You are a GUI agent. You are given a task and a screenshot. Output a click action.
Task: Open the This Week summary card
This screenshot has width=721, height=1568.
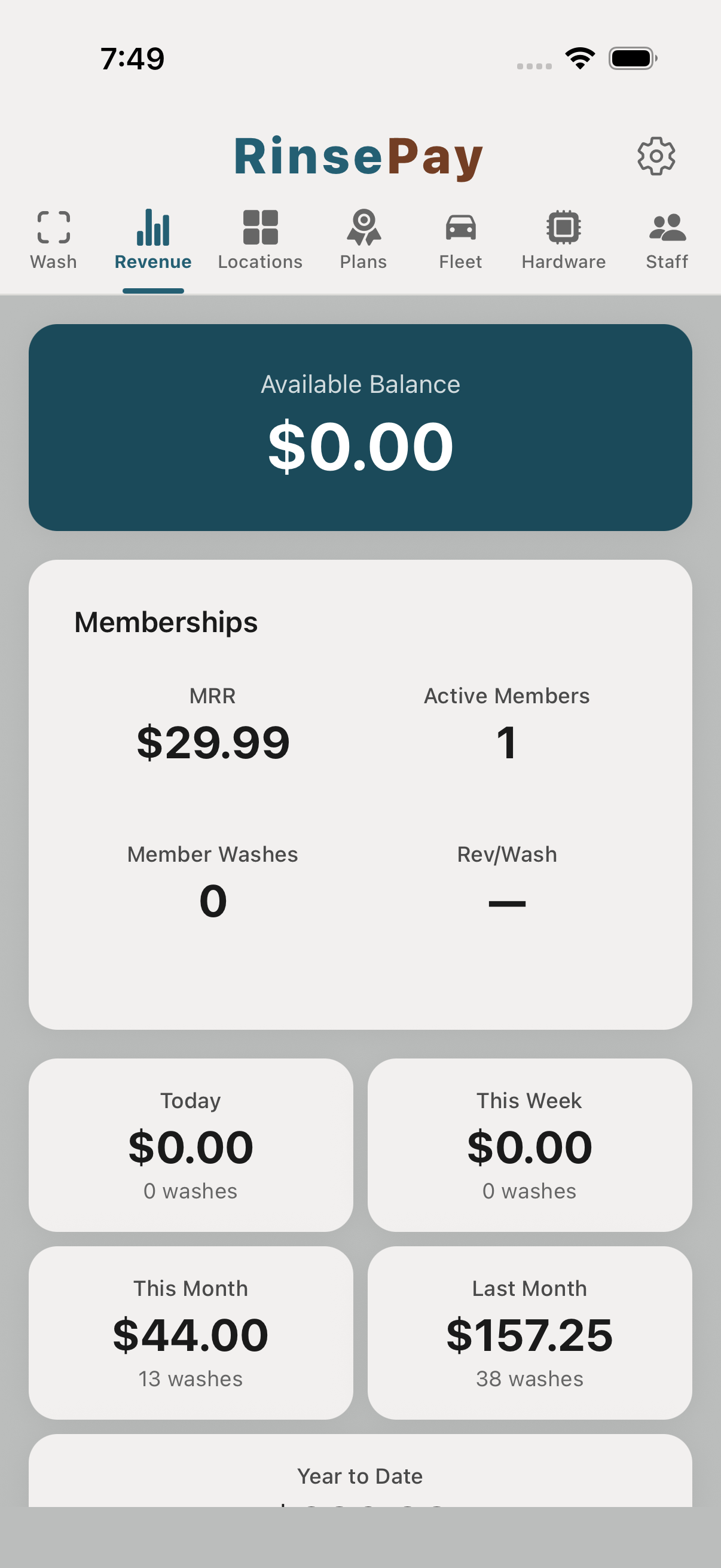pos(529,1145)
